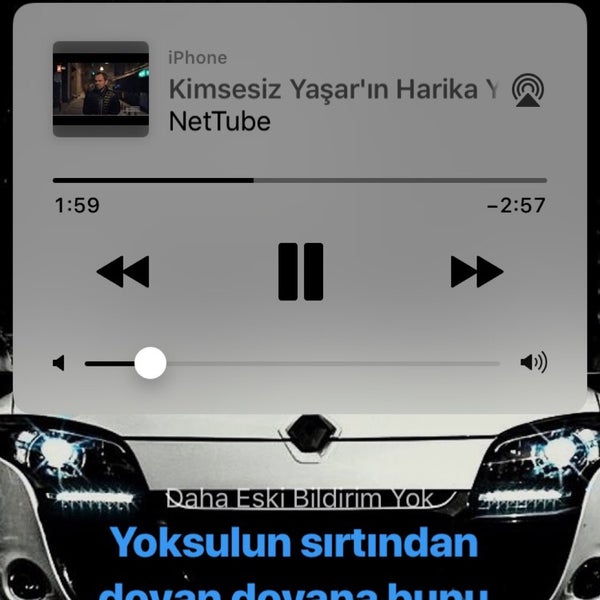Pause the playing NetTube track
The width and height of the screenshot is (600, 600).
pyautogui.click(x=300, y=271)
